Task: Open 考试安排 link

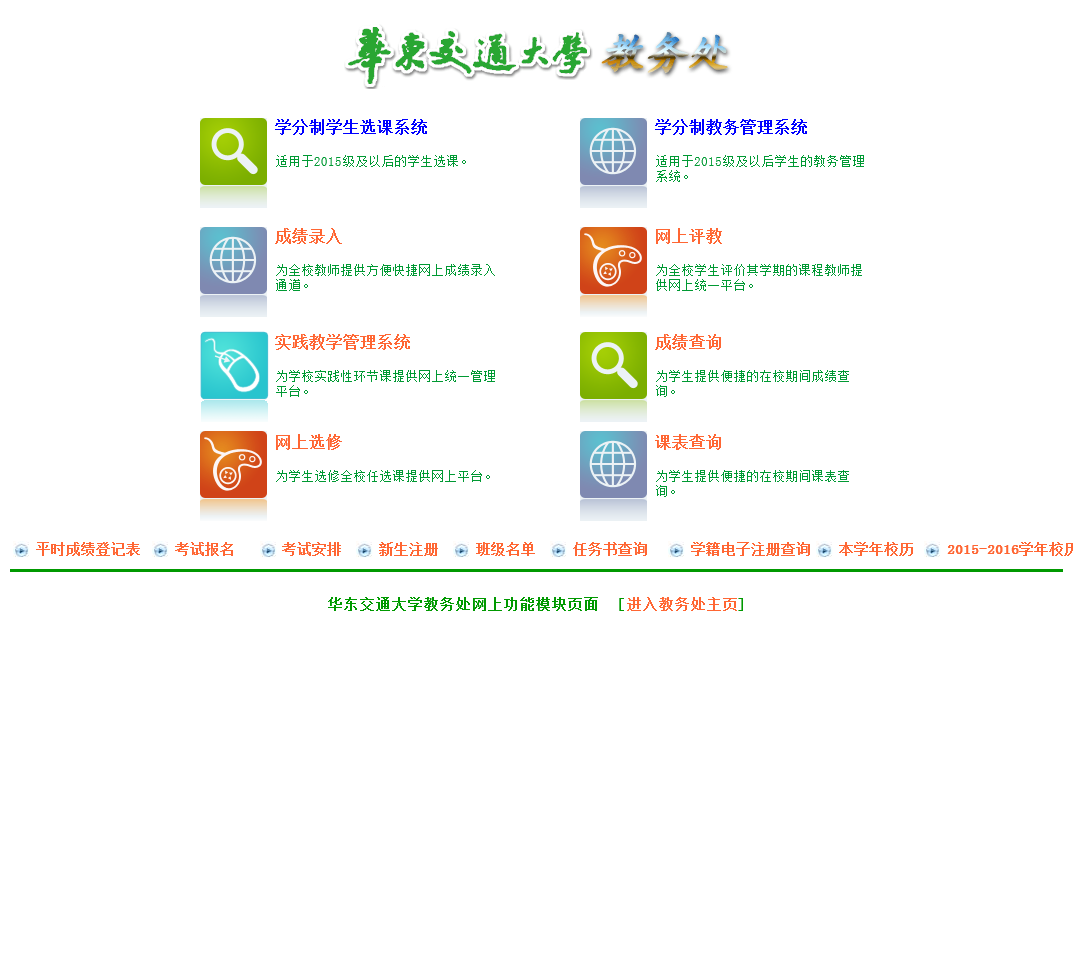Action: [x=311, y=550]
